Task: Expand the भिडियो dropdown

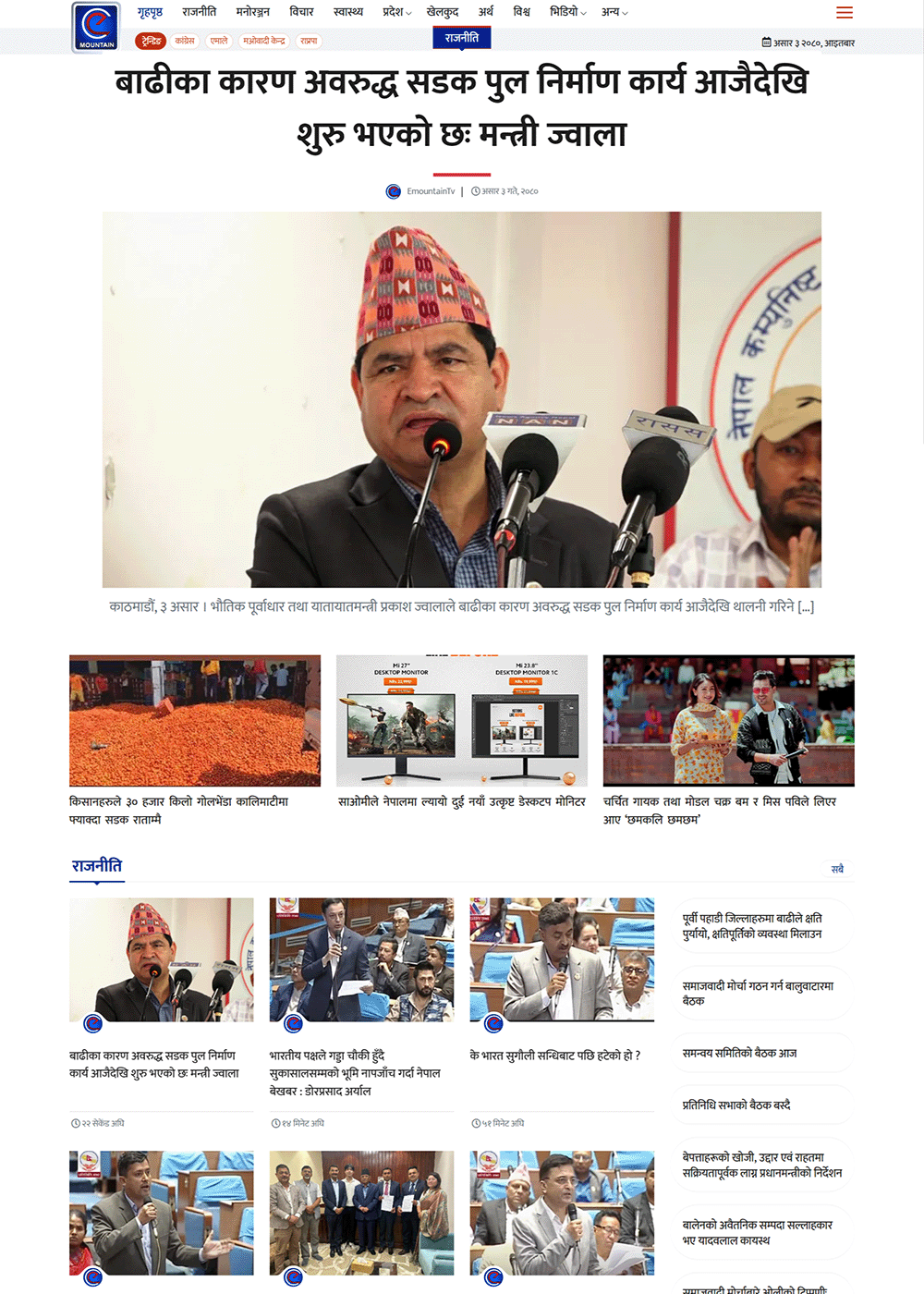Action: [567, 12]
